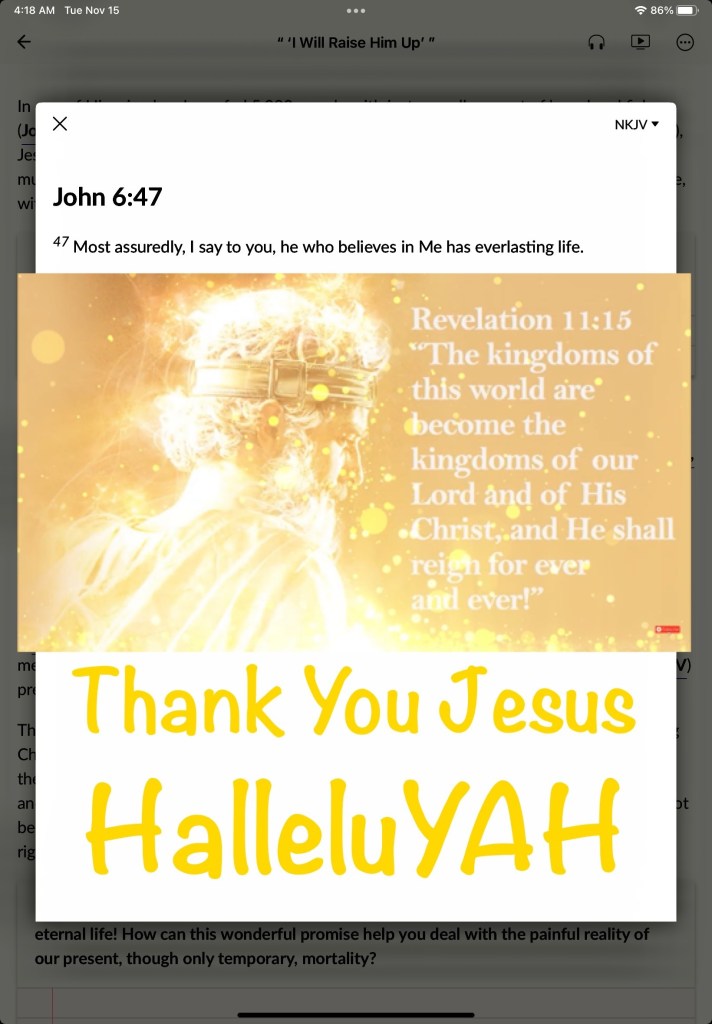Open the NKJV translation dropdown
This screenshot has height=1024, width=712.
636,124
